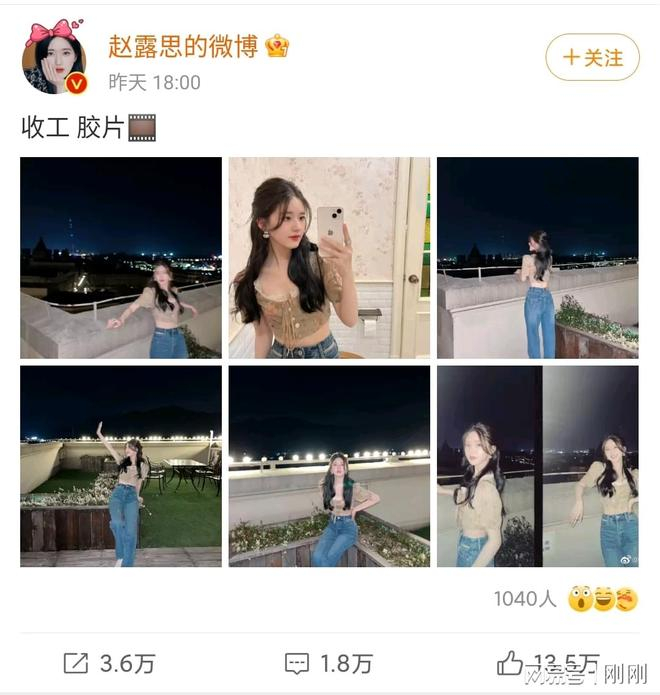Screen dimensions: 660x695
Task: Open the third photo showing back view
Action: [538, 258]
